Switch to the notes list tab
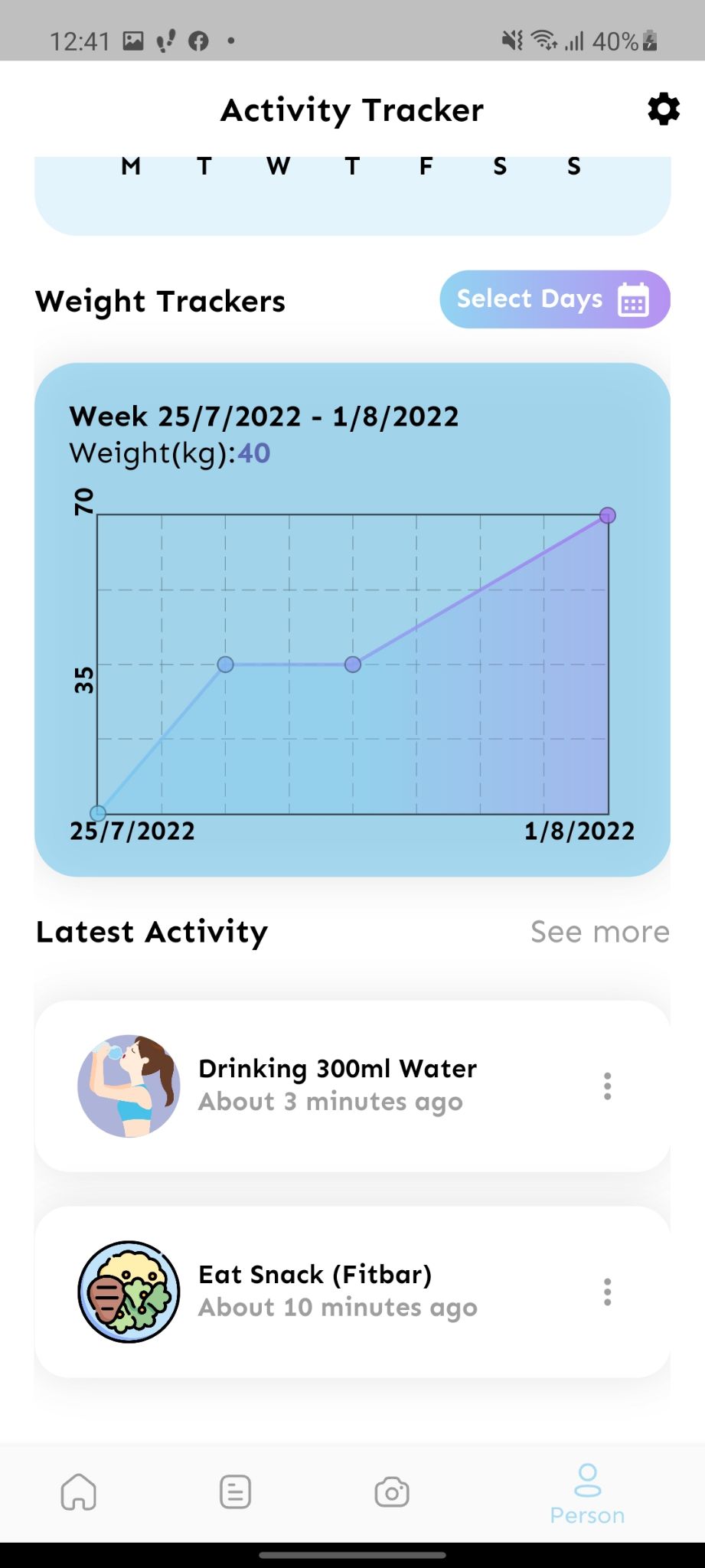This screenshot has height=1568, width=705. pos(235,1492)
